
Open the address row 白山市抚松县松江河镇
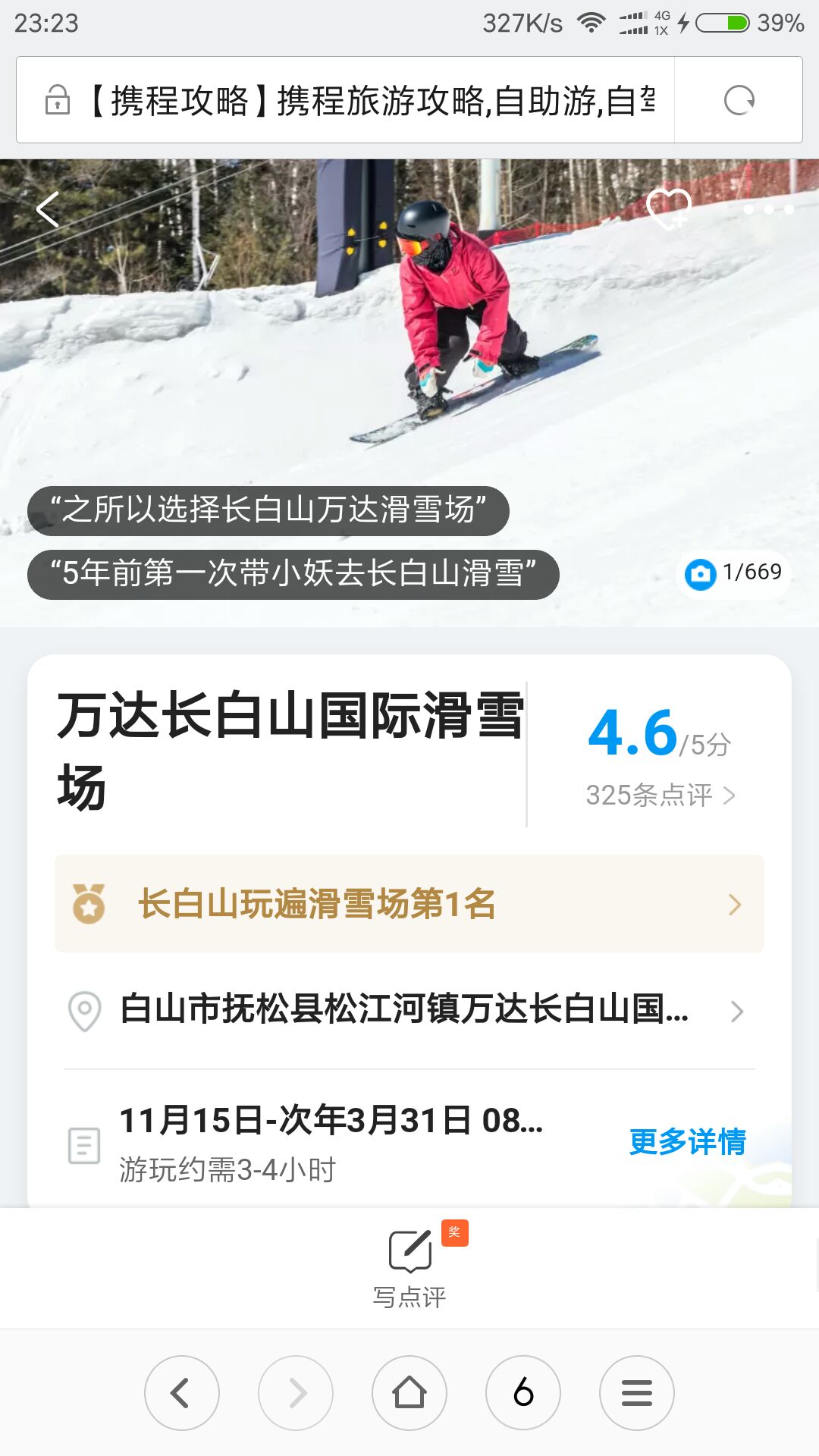point(409,1011)
